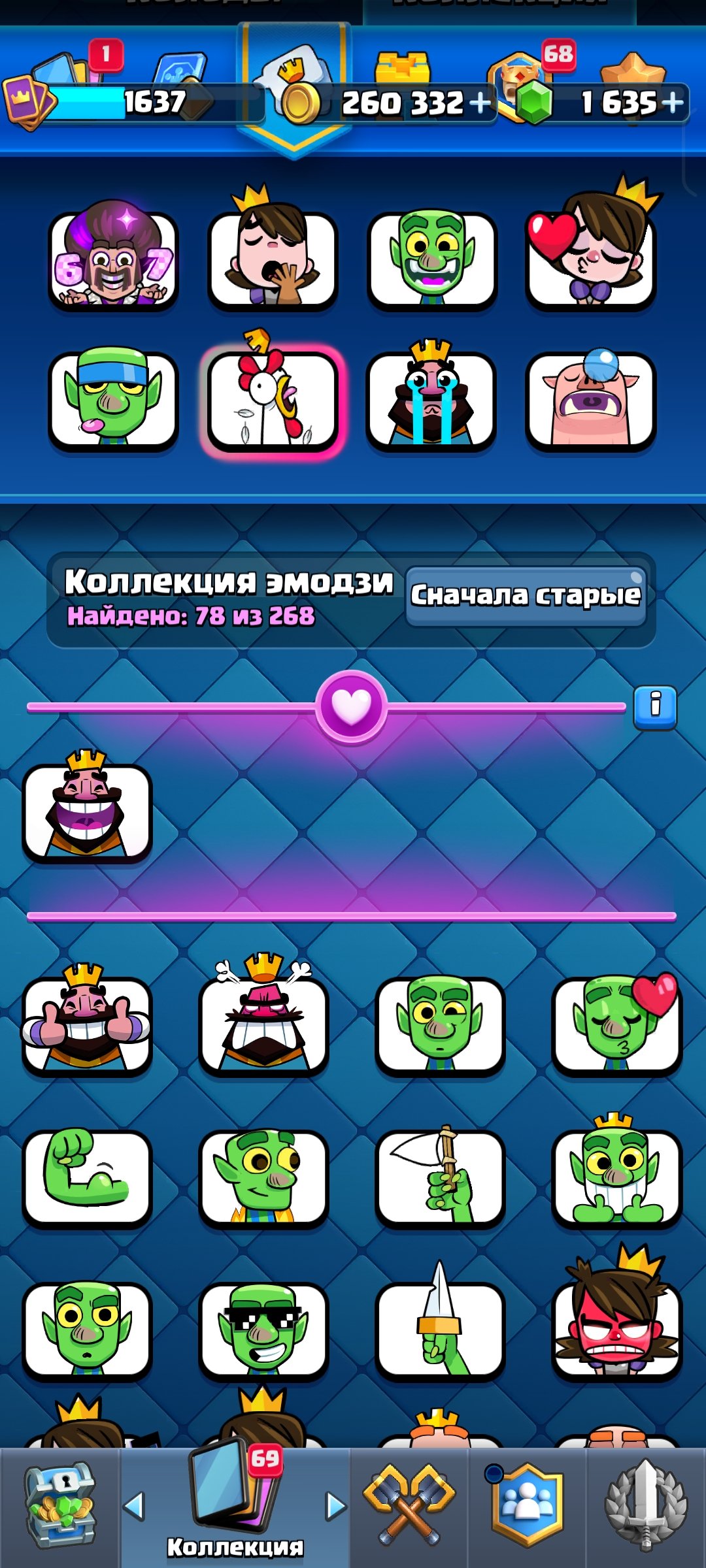Viewport: 706px width, 1568px height.
Task: Change sorting with the 'Сначала старые' button
Action: click(x=526, y=596)
